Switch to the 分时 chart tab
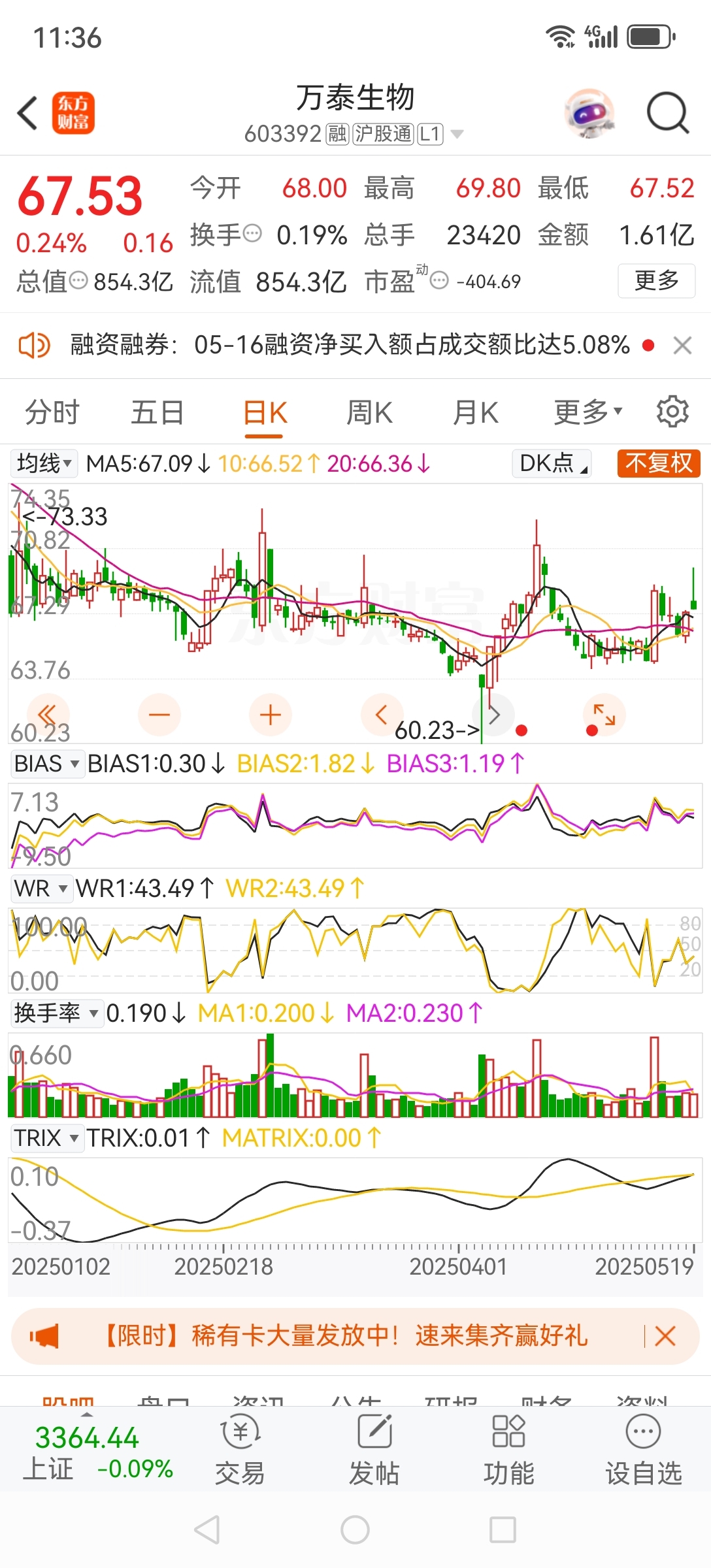 point(52,413)
